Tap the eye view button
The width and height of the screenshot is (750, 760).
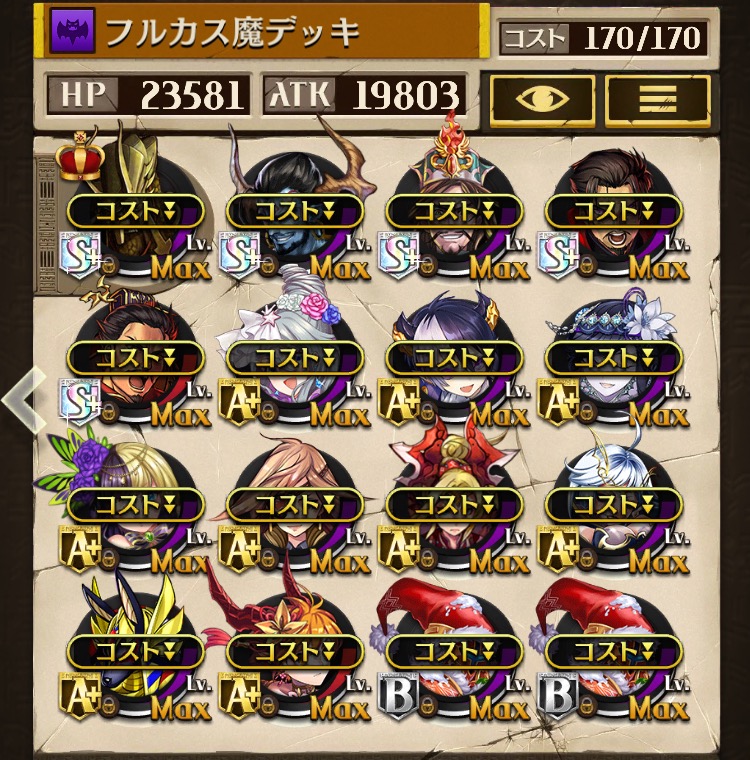click(542, 99)
